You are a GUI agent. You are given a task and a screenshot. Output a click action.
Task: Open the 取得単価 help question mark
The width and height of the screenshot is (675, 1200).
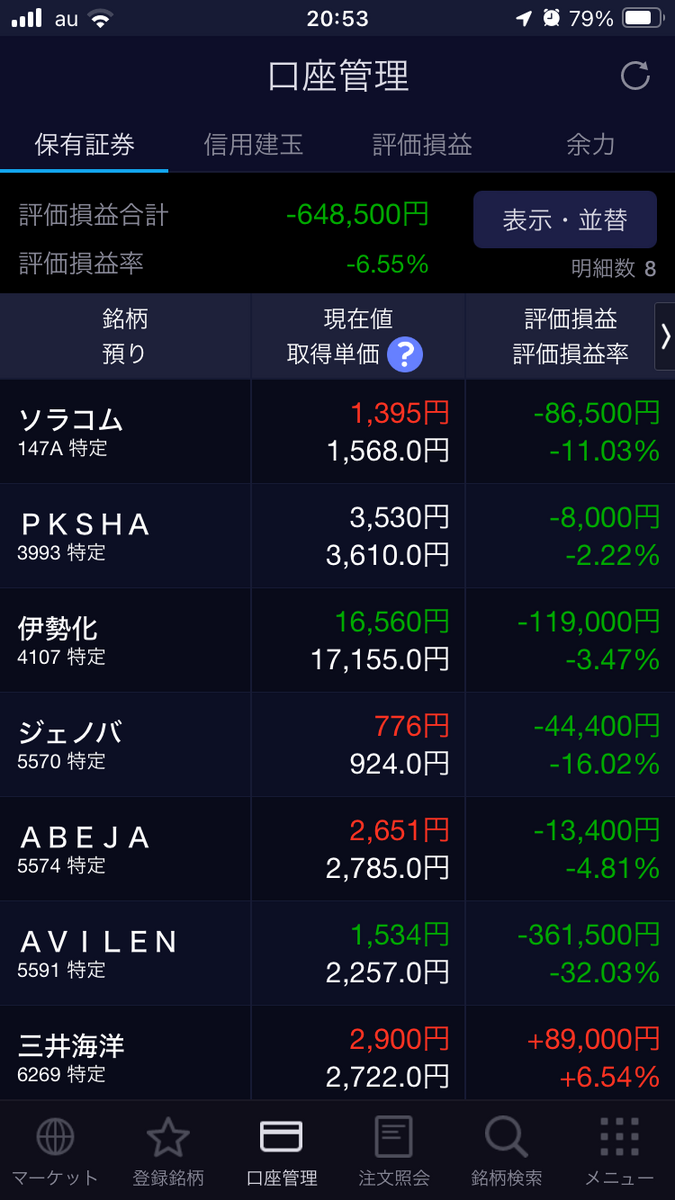coord(405,354)
